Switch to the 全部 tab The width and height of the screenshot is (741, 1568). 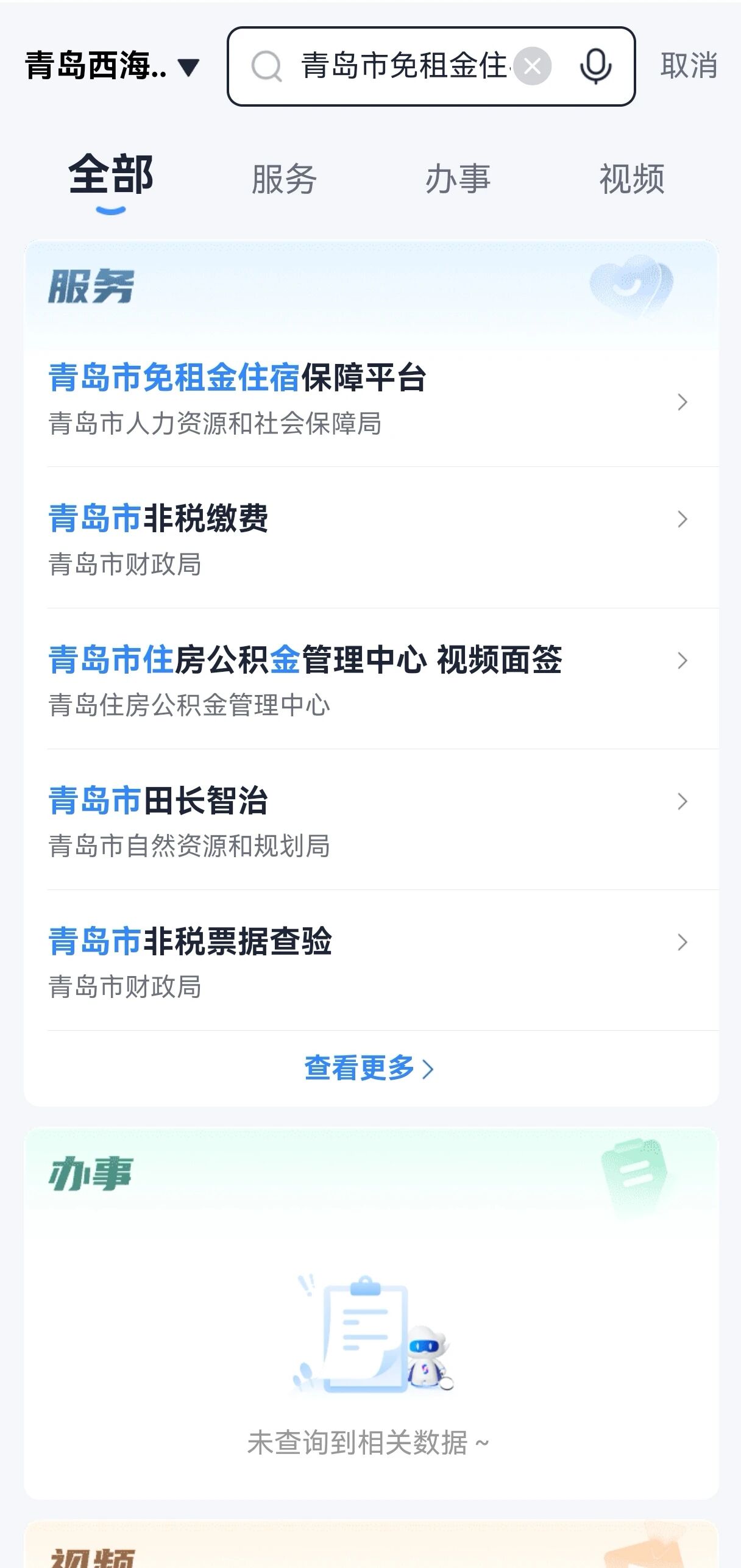tap(110, 177)
